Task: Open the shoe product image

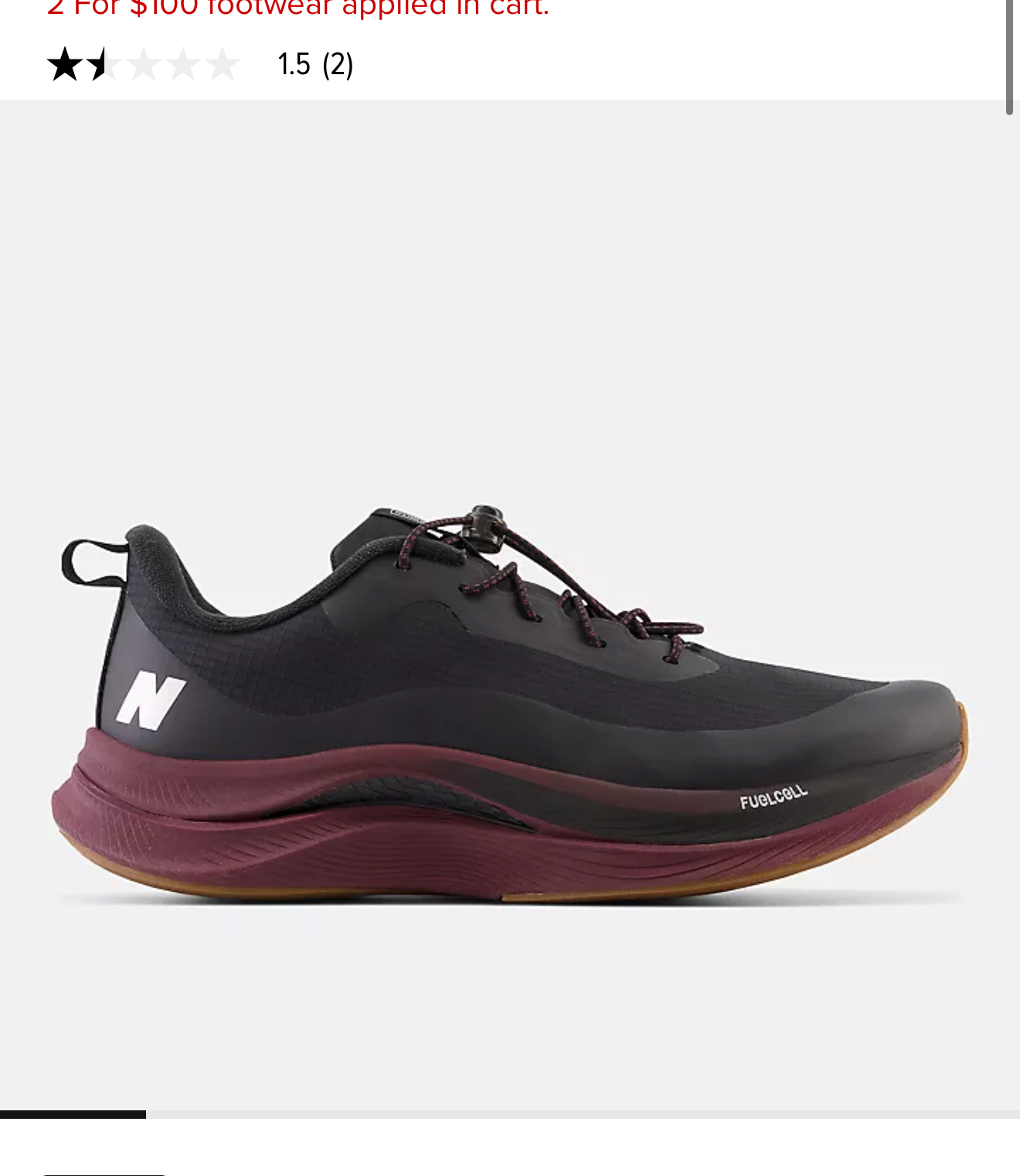Action: coord(510,695)
